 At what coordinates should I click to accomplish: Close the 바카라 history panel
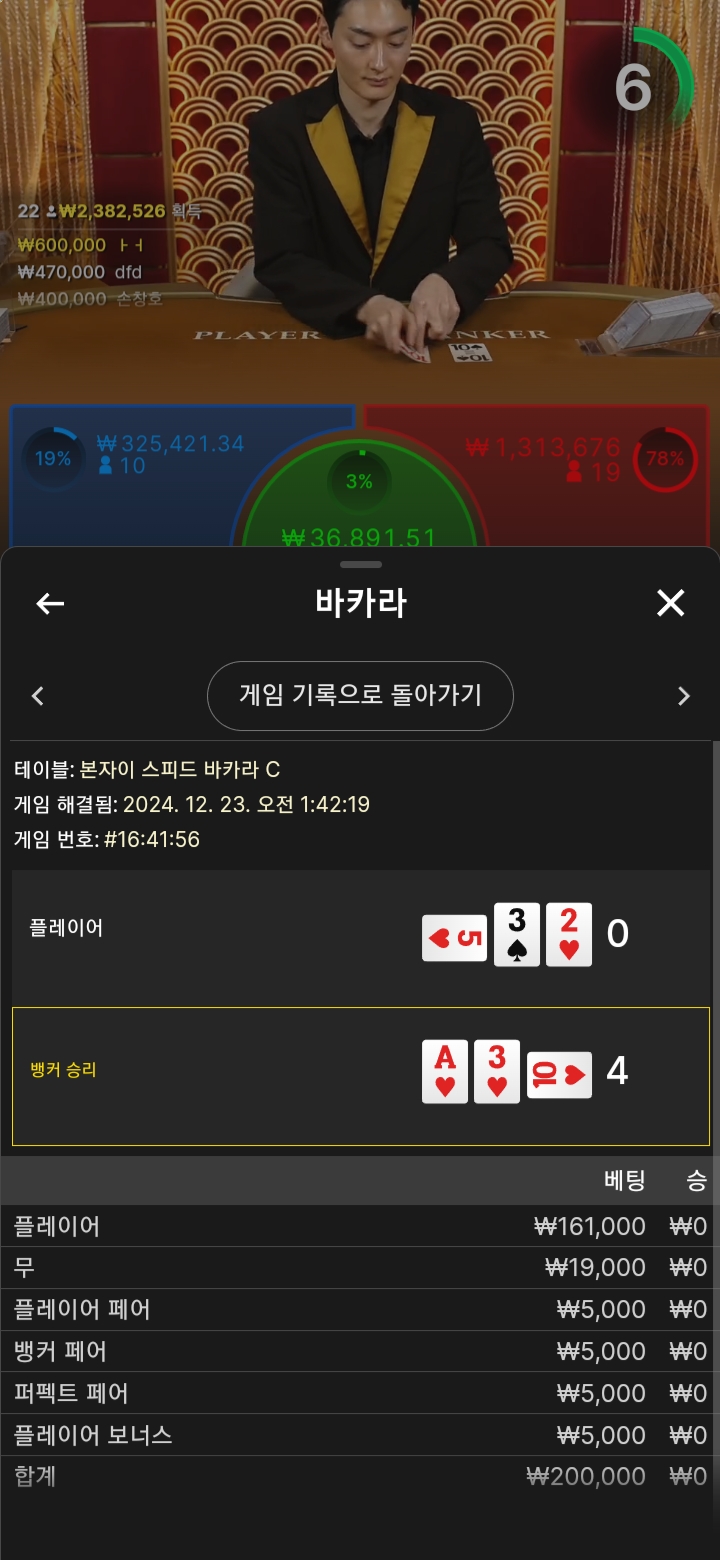tap(670, 603)
